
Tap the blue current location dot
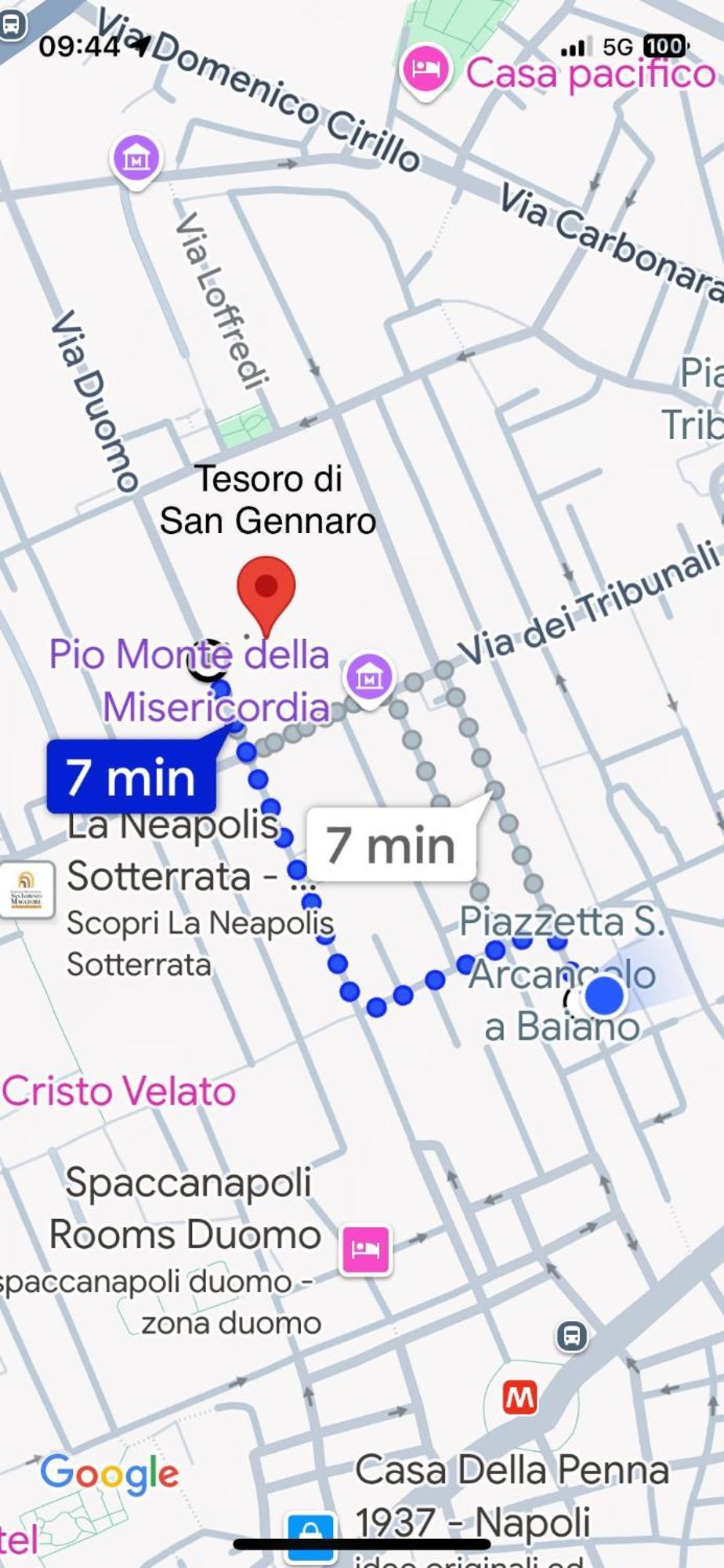[x=604, y=996]
